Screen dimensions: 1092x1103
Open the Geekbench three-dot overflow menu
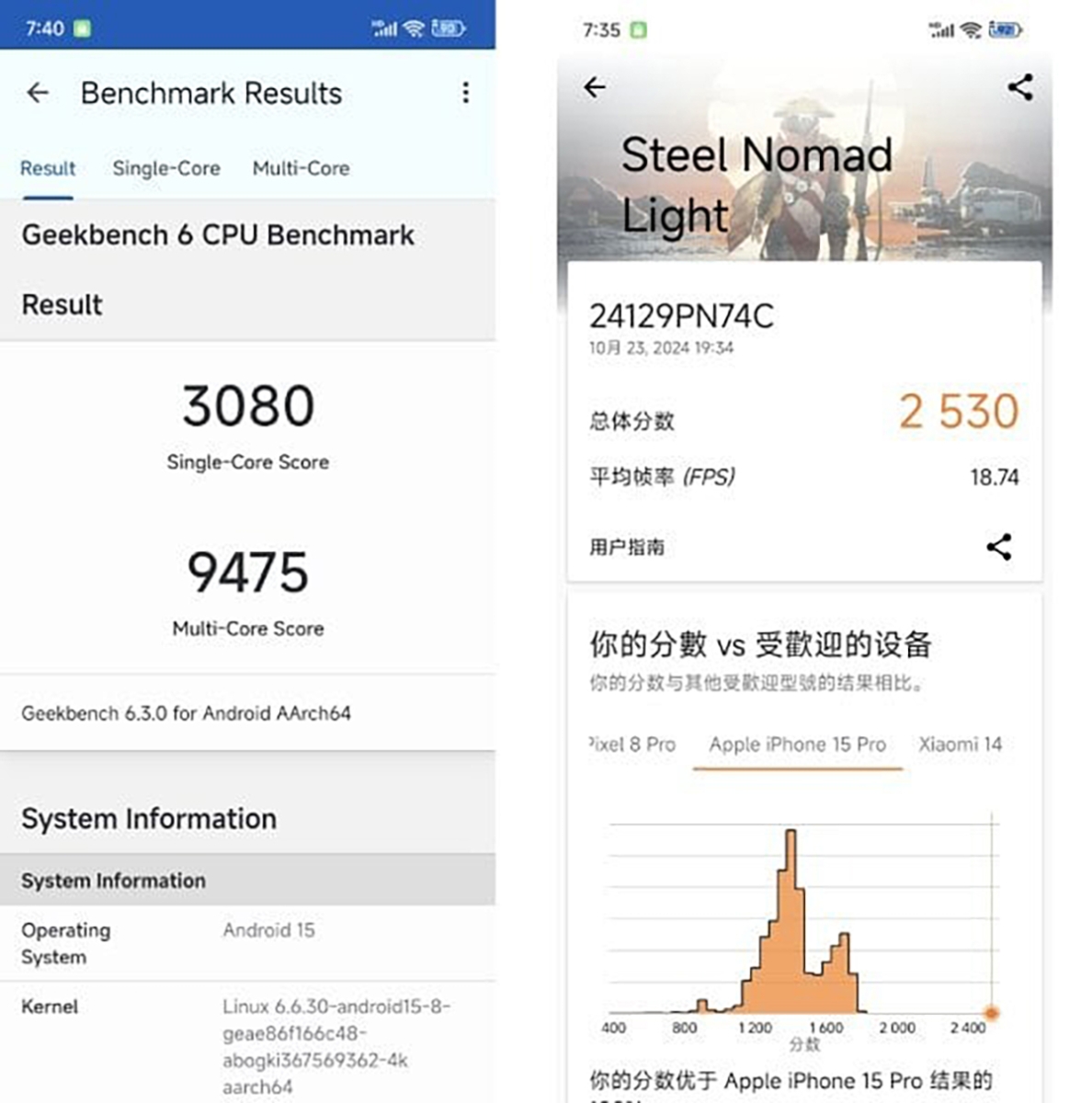[466, 93]
